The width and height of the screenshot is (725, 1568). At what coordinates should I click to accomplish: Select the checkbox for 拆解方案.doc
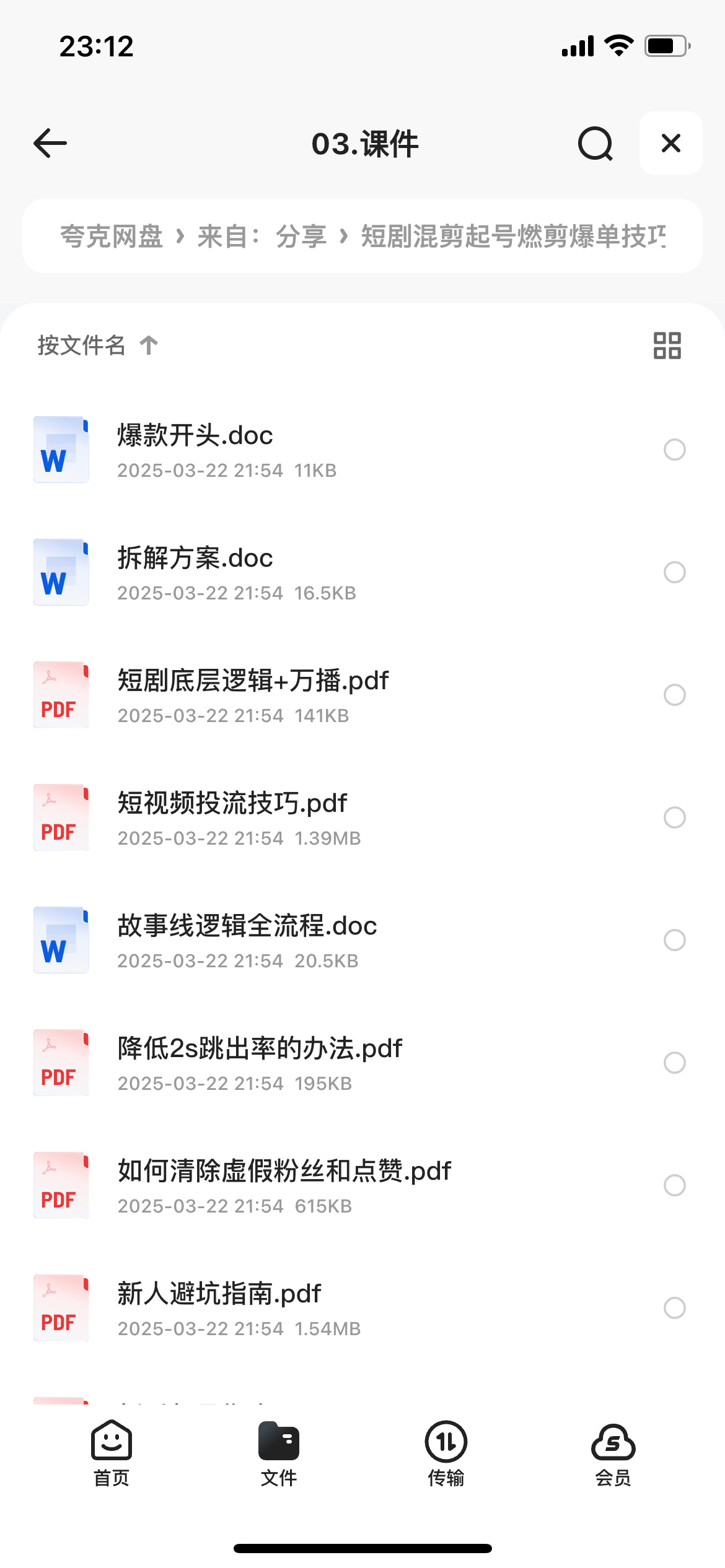(x=675, y=572)
